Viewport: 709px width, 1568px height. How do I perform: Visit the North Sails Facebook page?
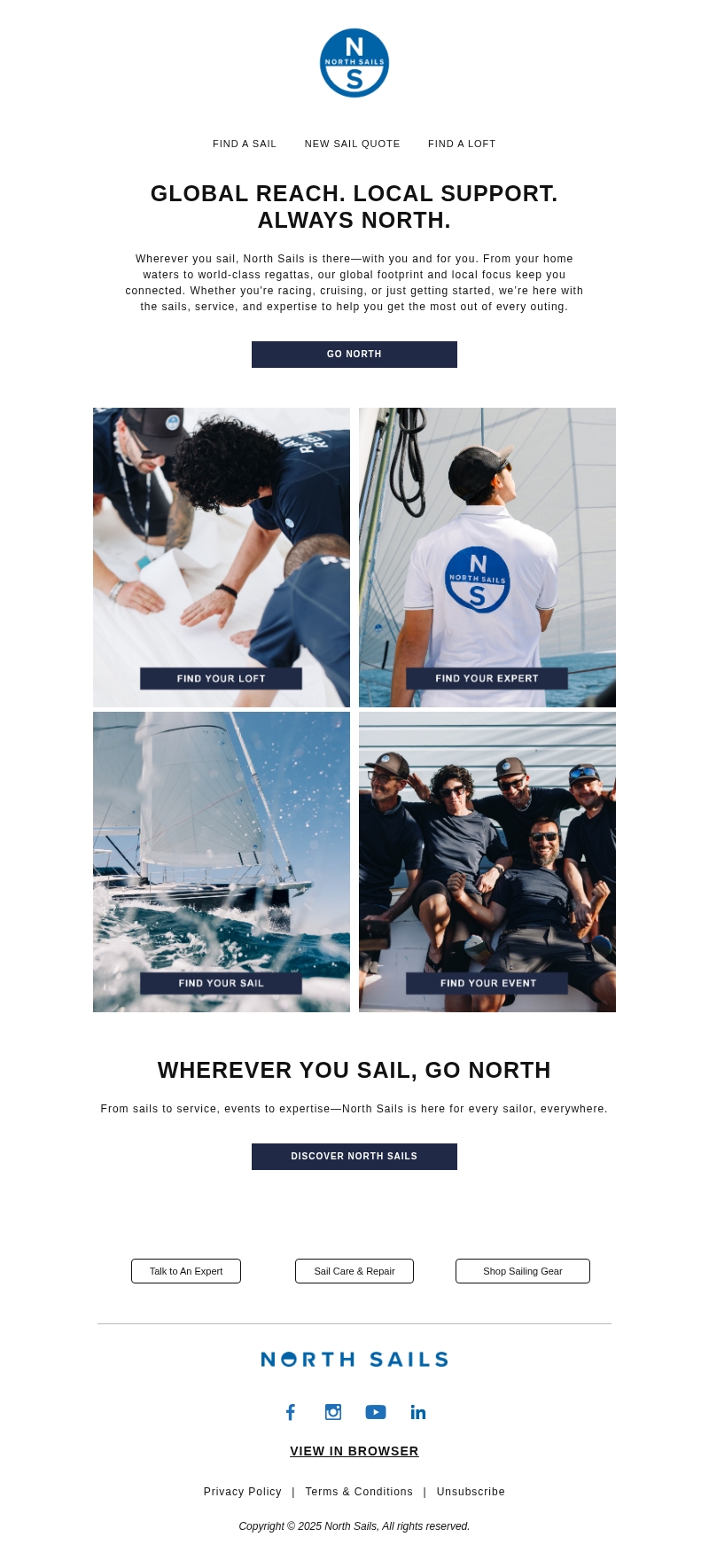coord(291,1412)
